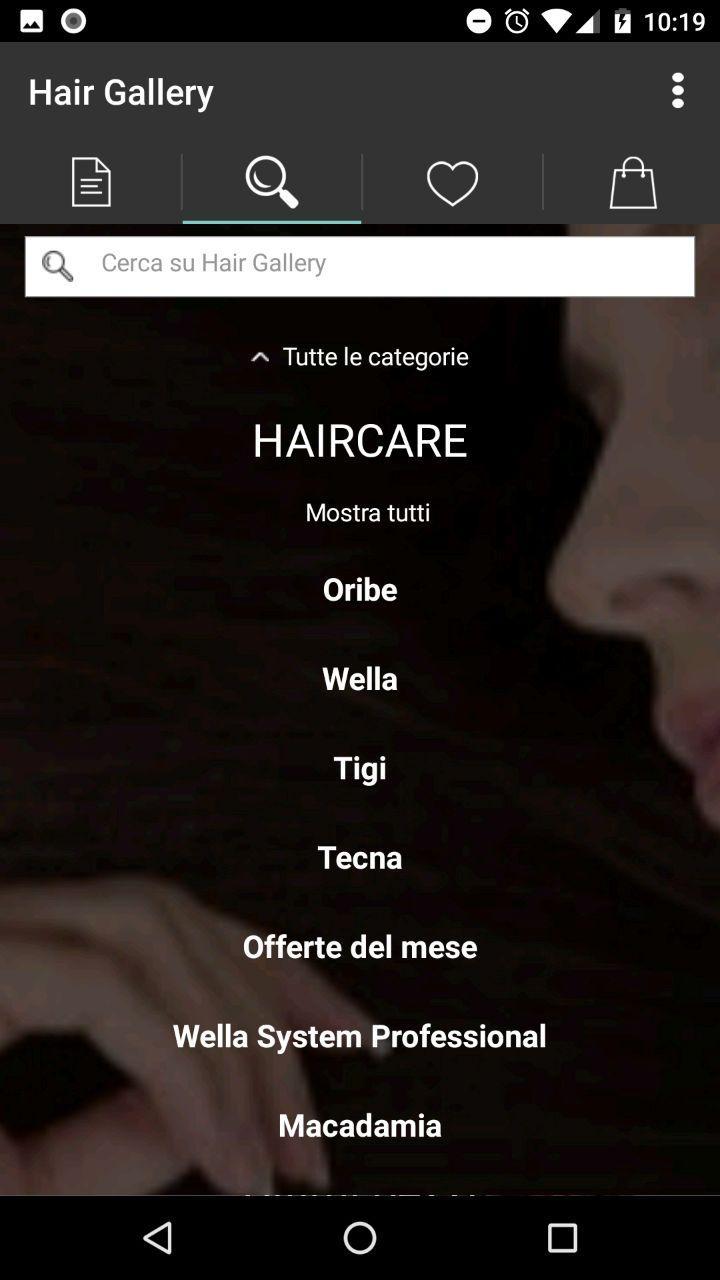Tap the recent apps square button

562,1238
